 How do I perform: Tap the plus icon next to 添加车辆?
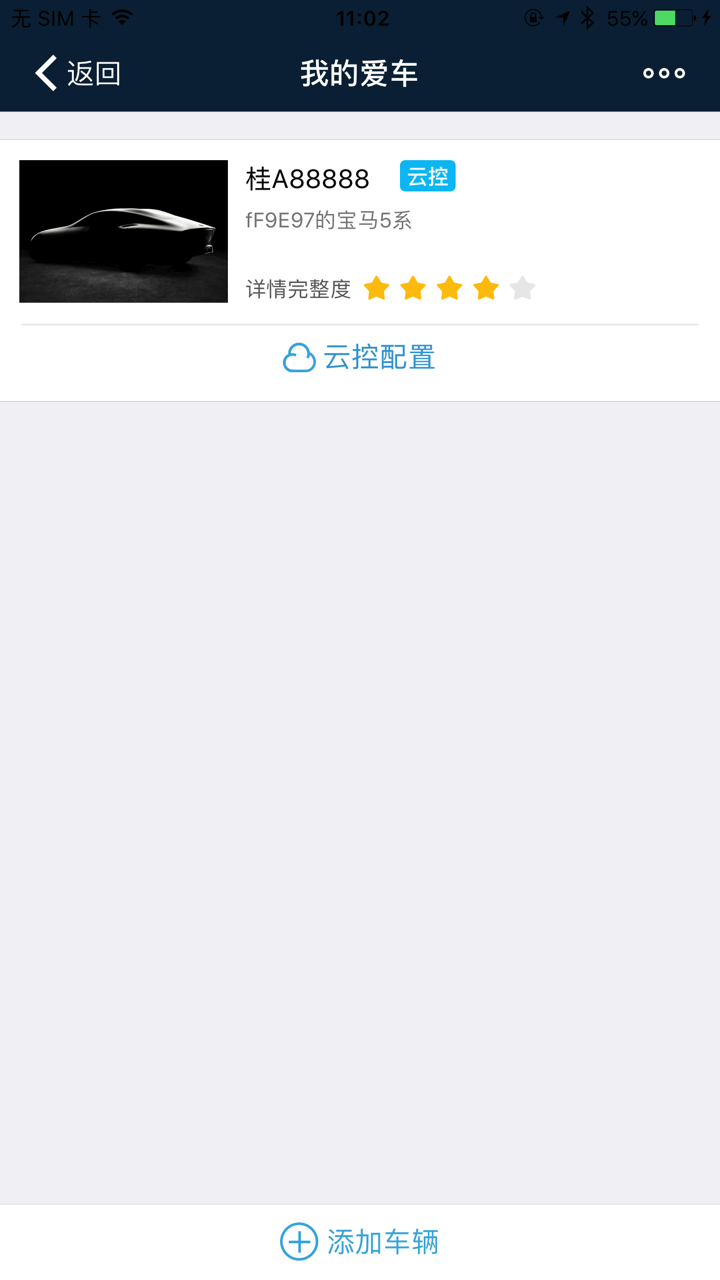pos(297,1240)
